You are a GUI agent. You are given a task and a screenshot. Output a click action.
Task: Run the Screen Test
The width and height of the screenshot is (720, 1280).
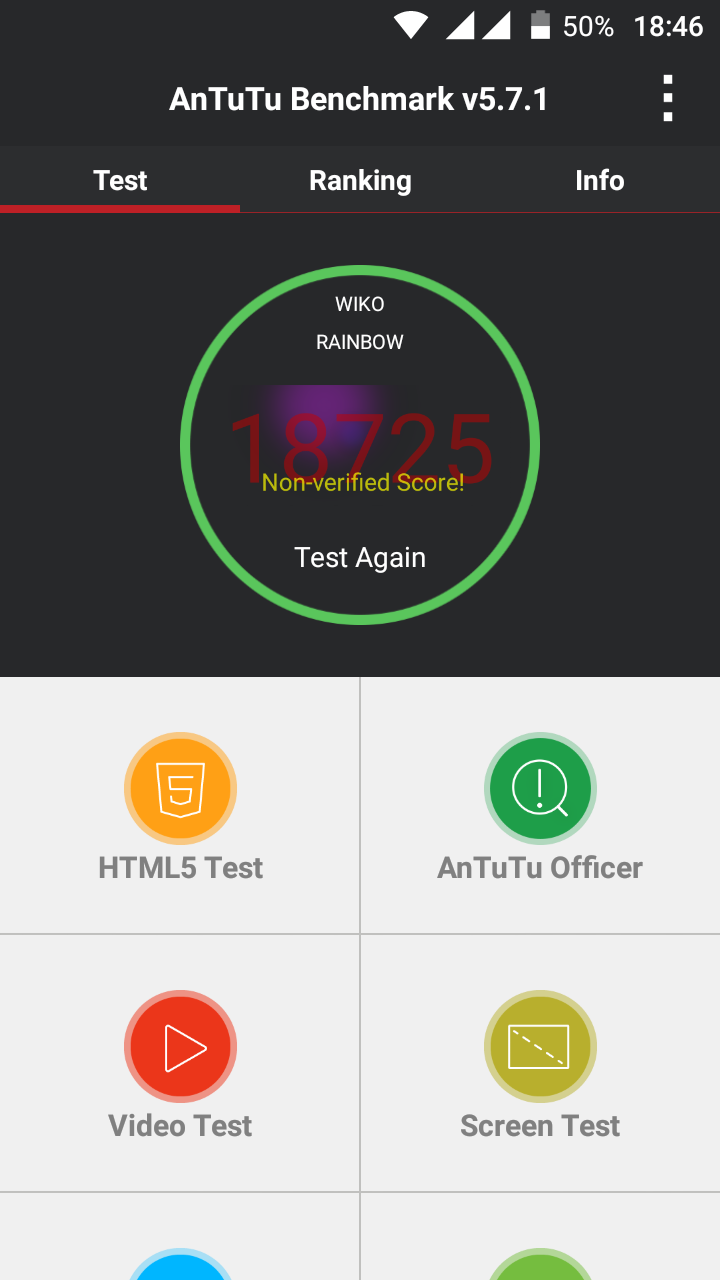pyautogui.click(x=540, y=1064)
